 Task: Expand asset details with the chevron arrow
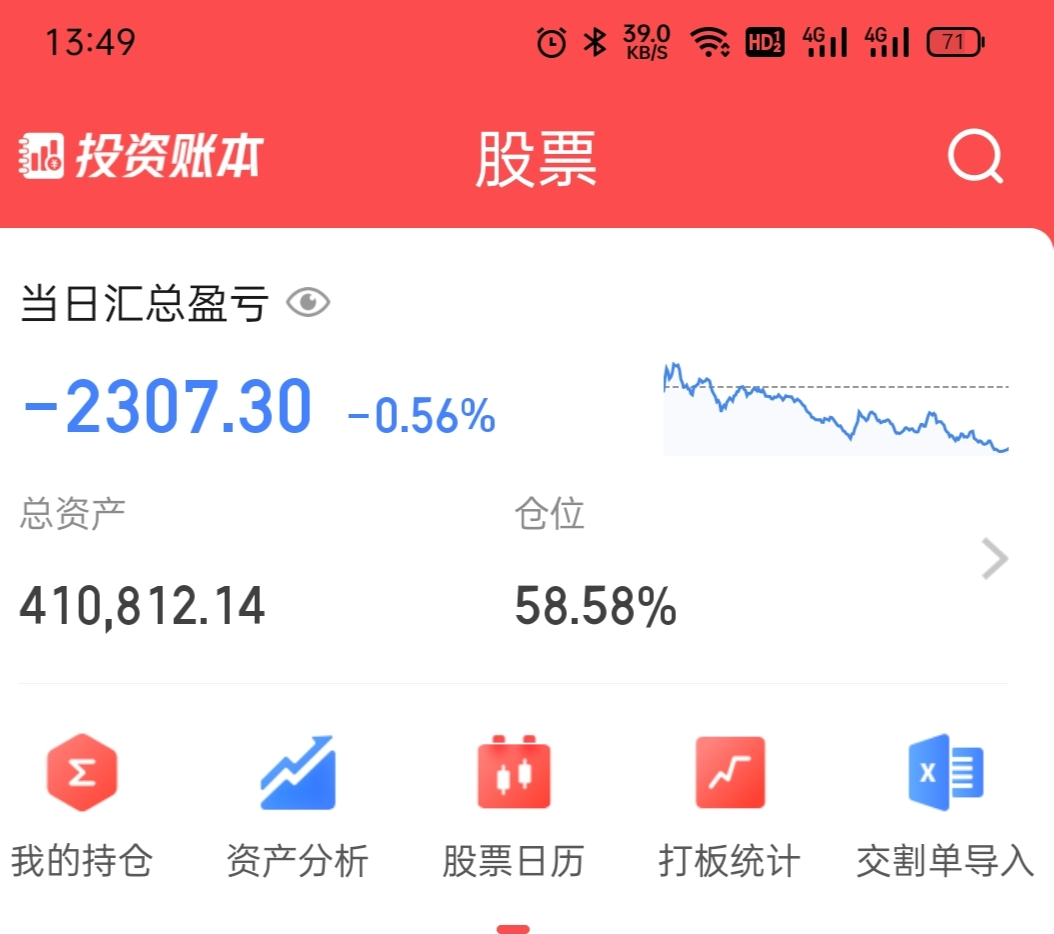[994, 560]
